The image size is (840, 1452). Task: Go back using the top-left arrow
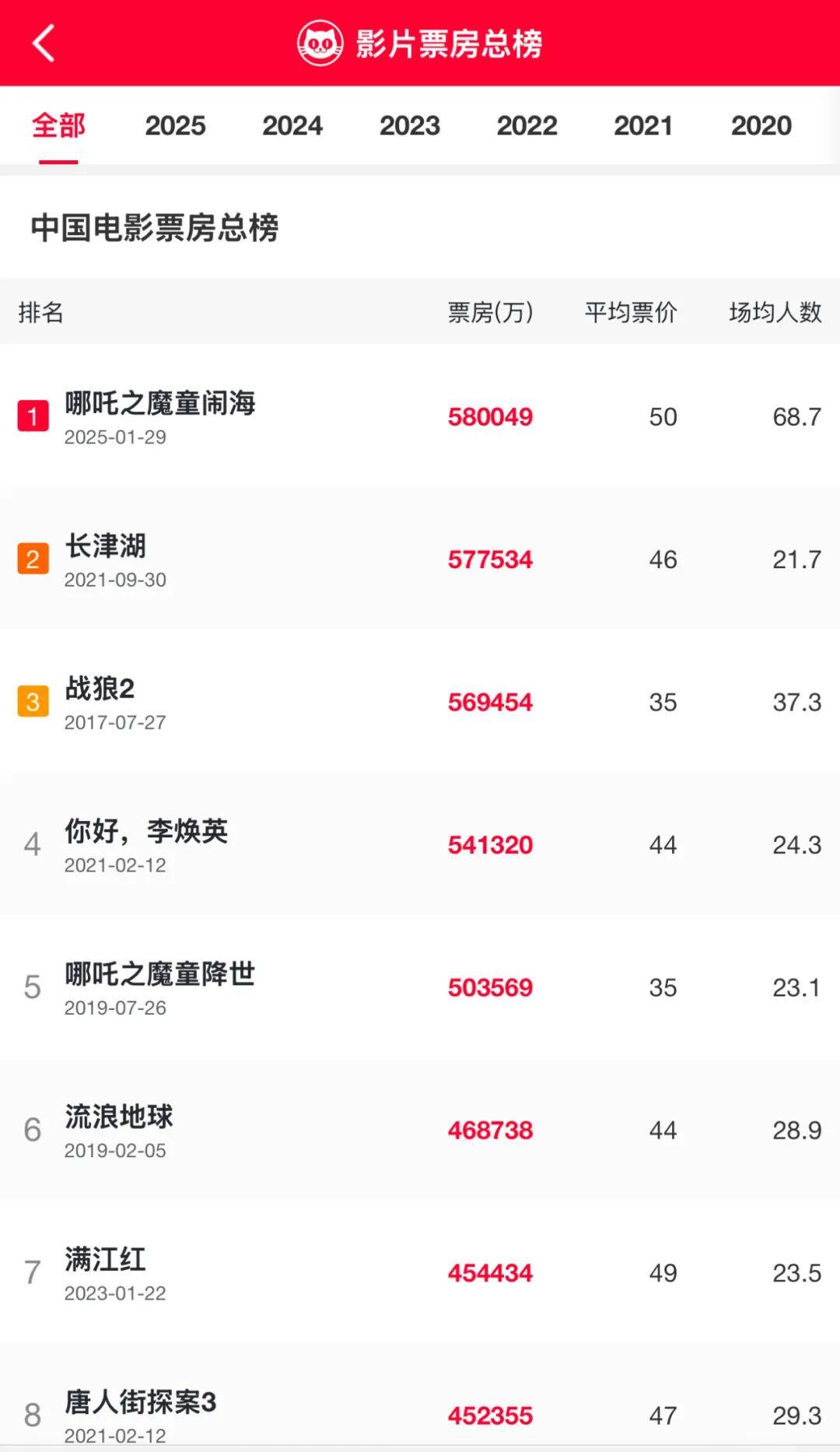point(44,43)
